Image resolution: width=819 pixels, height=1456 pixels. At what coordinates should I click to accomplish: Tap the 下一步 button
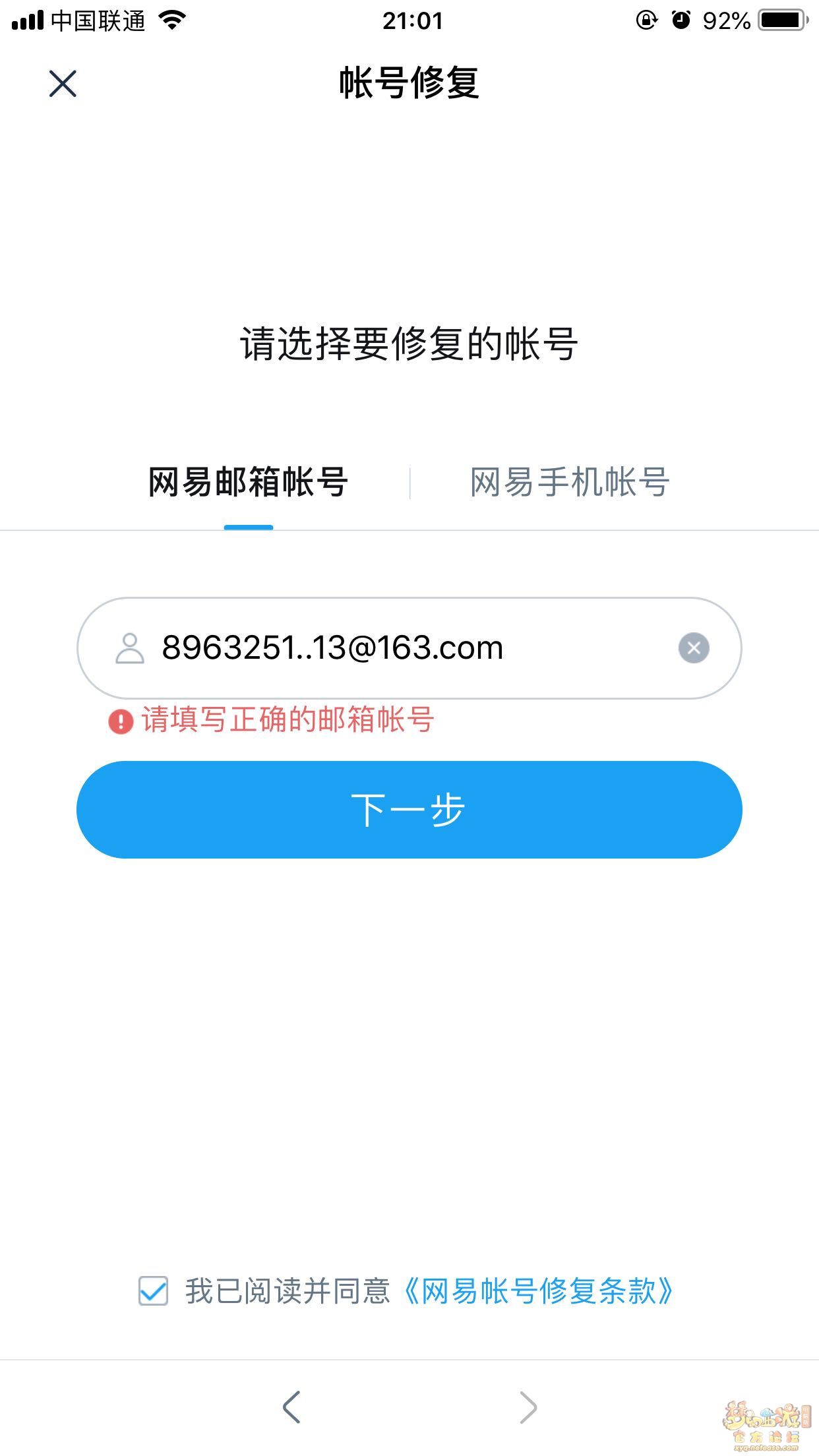(x=409, y=810)
